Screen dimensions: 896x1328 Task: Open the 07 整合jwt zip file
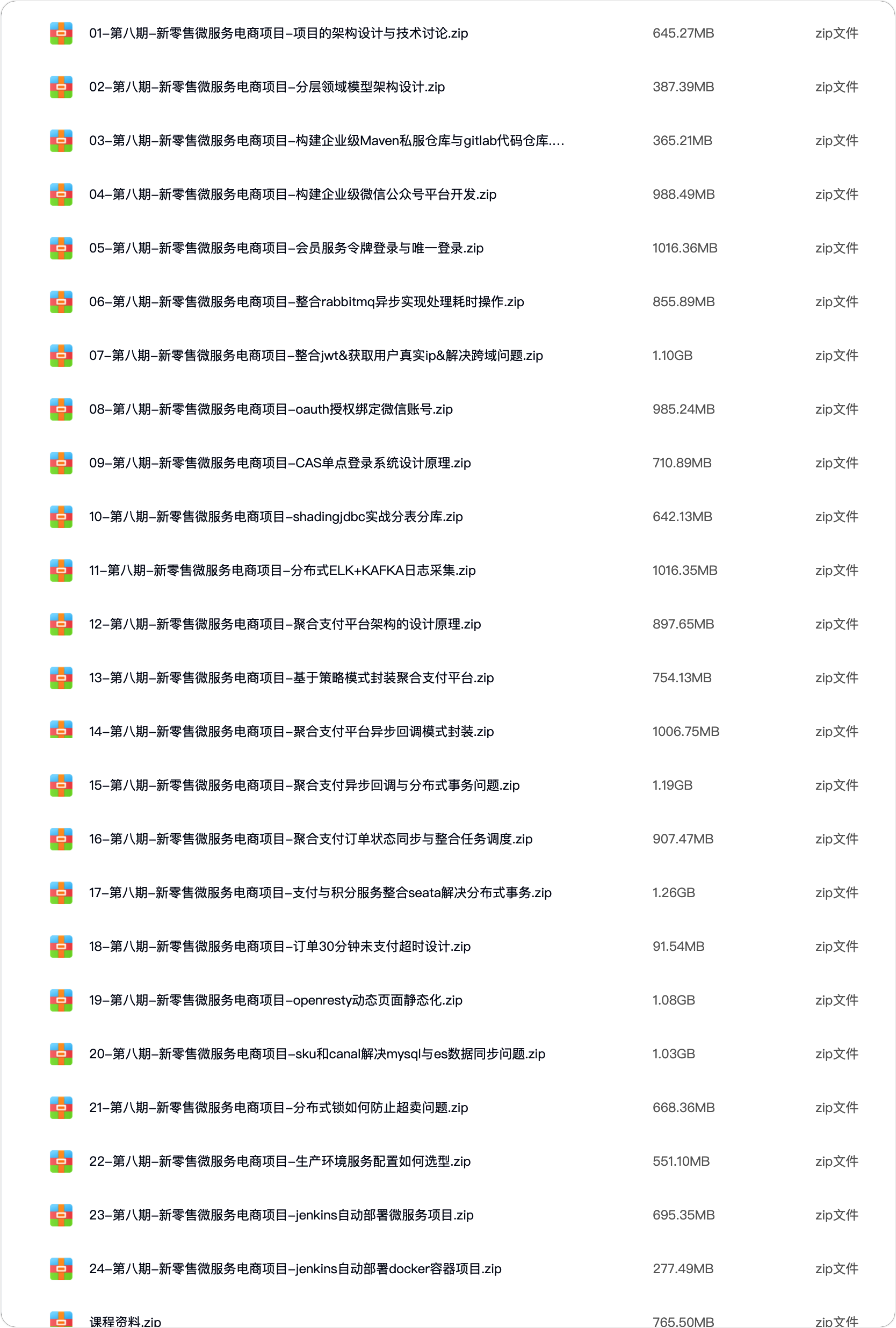point(316,356)
